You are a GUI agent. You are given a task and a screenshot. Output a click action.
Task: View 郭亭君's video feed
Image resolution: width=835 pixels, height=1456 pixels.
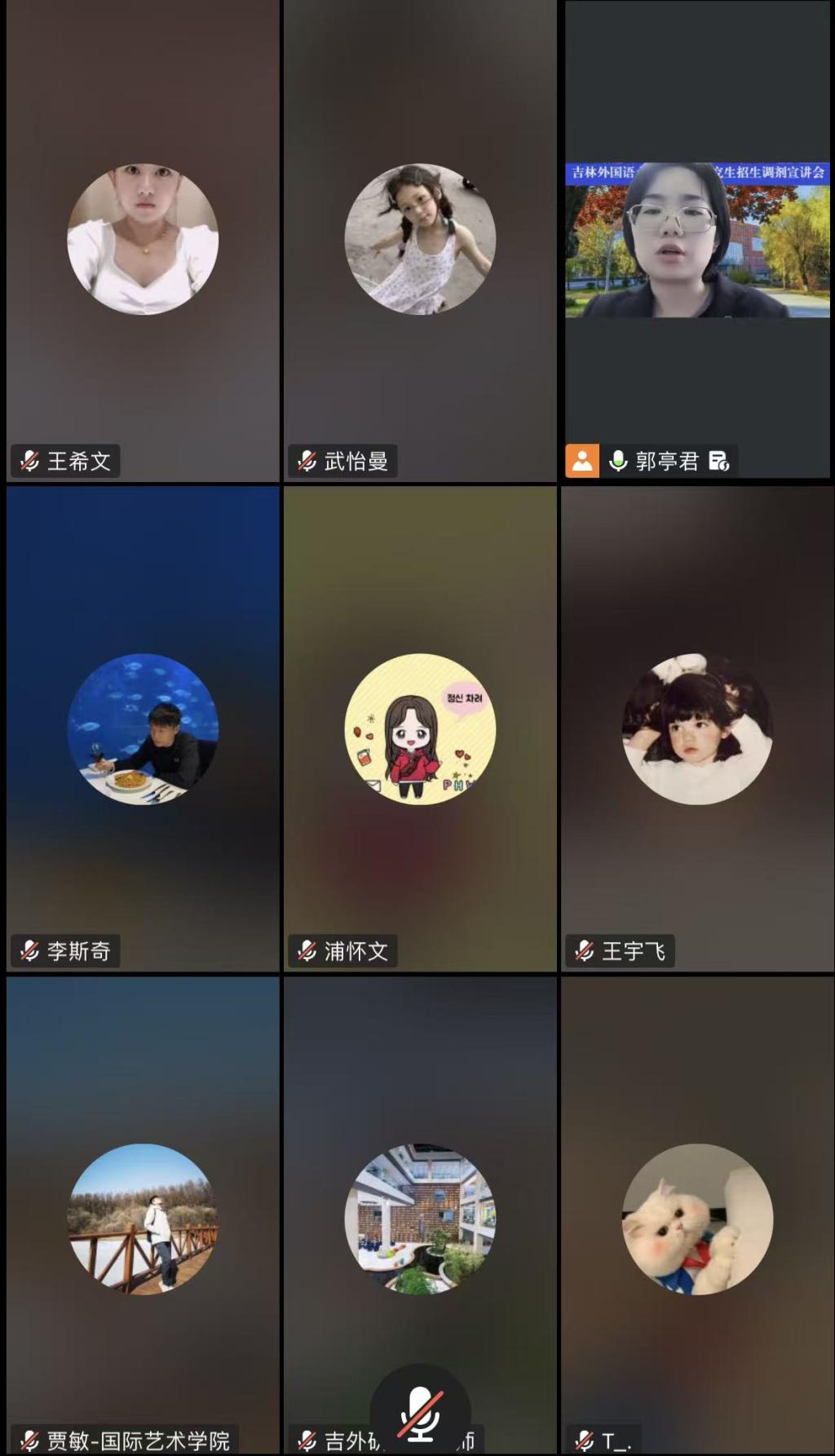pos(697,240)
